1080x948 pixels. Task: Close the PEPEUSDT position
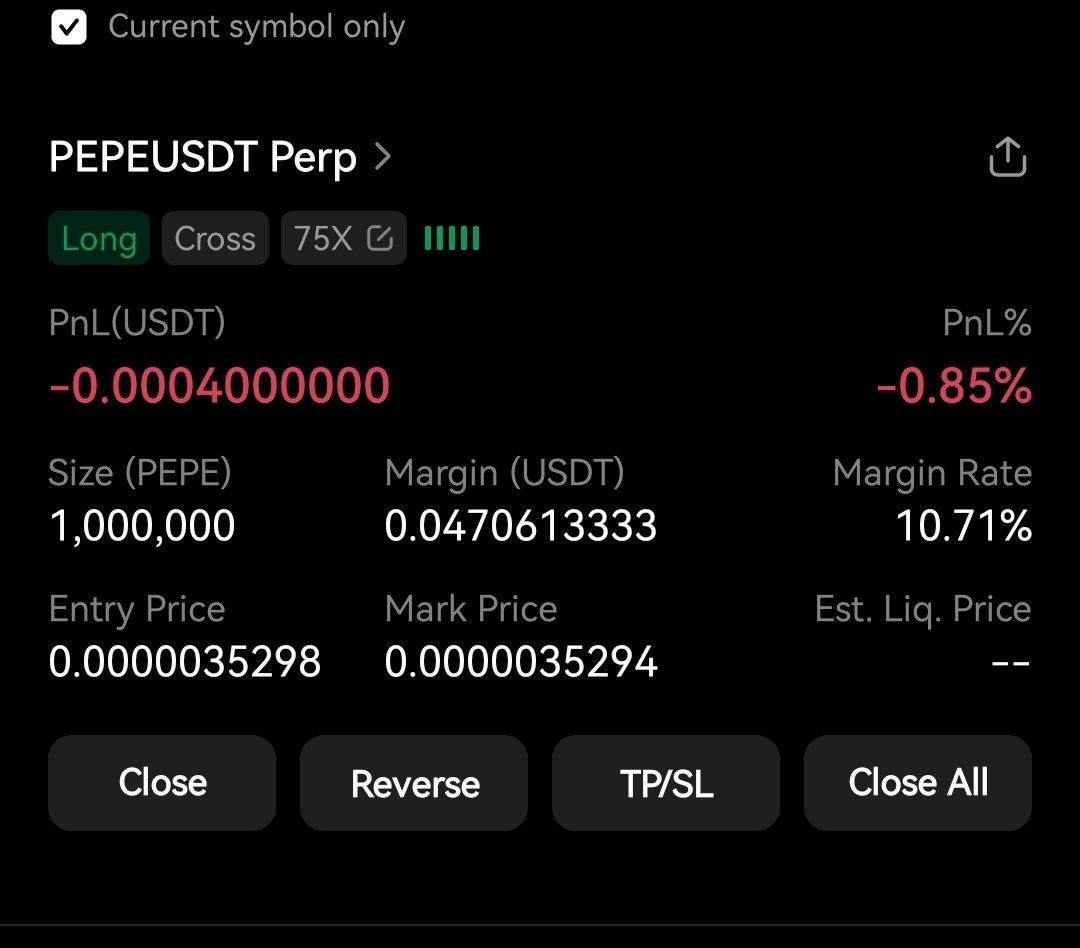(162, 783)
